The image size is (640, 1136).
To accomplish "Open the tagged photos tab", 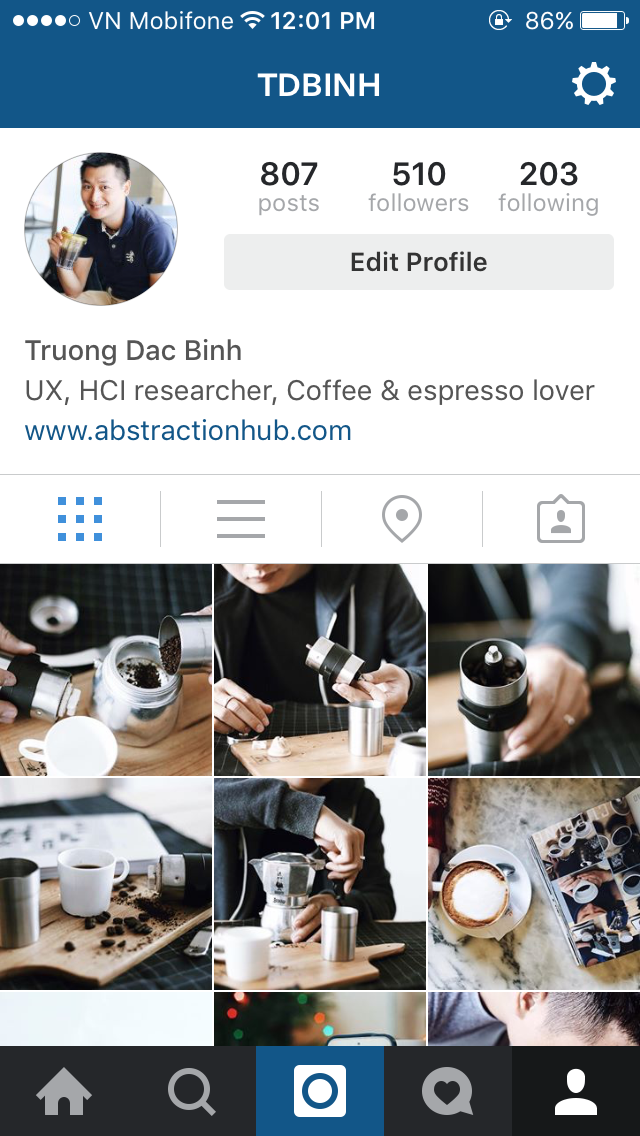I will pos(561,519).
